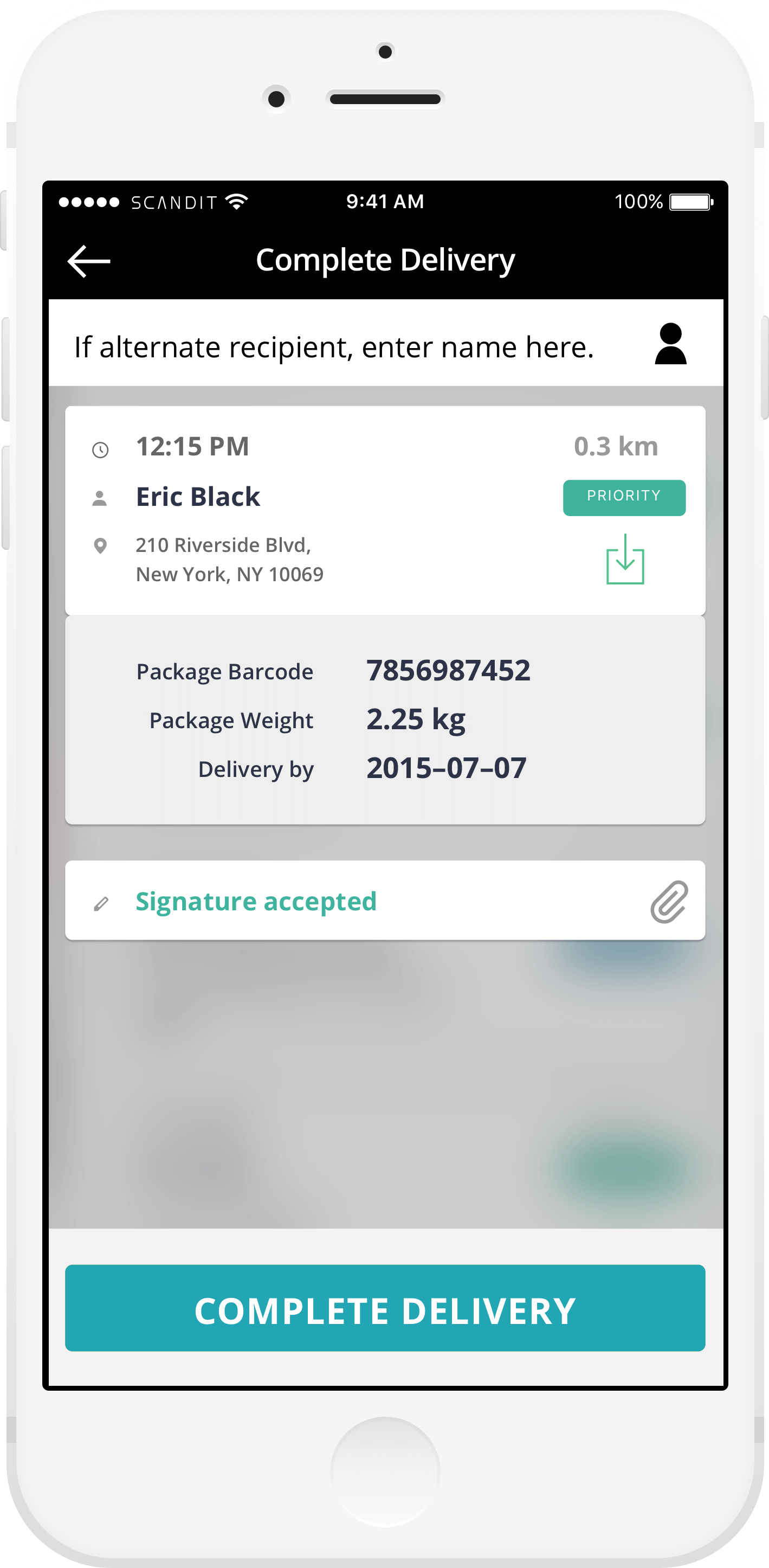Screen dimensions: 769x1568
Task: Tap the Complete Delivery button
Action: 385,1310
